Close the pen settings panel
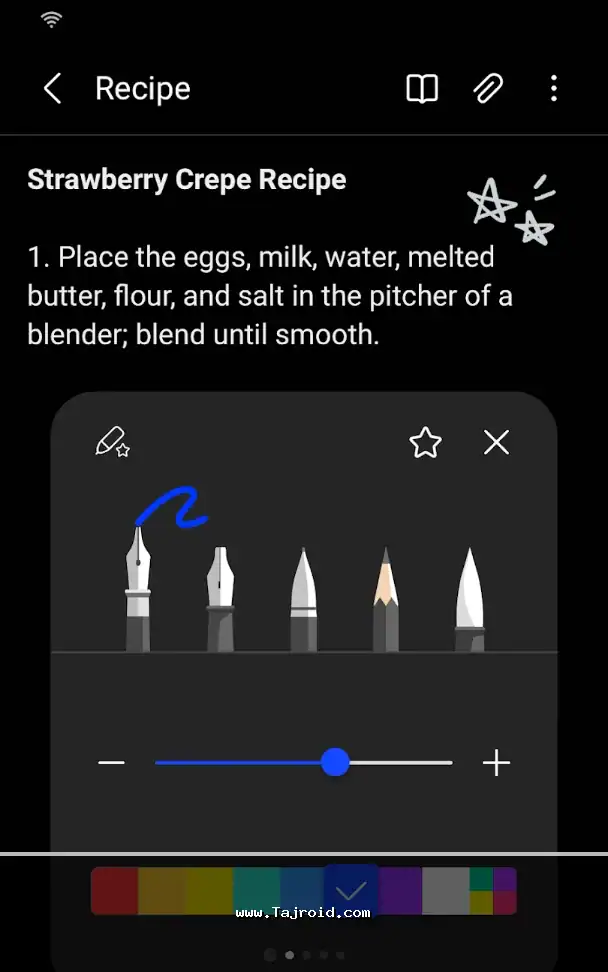Viewport: 608px width, 972px height. point(496,442)
